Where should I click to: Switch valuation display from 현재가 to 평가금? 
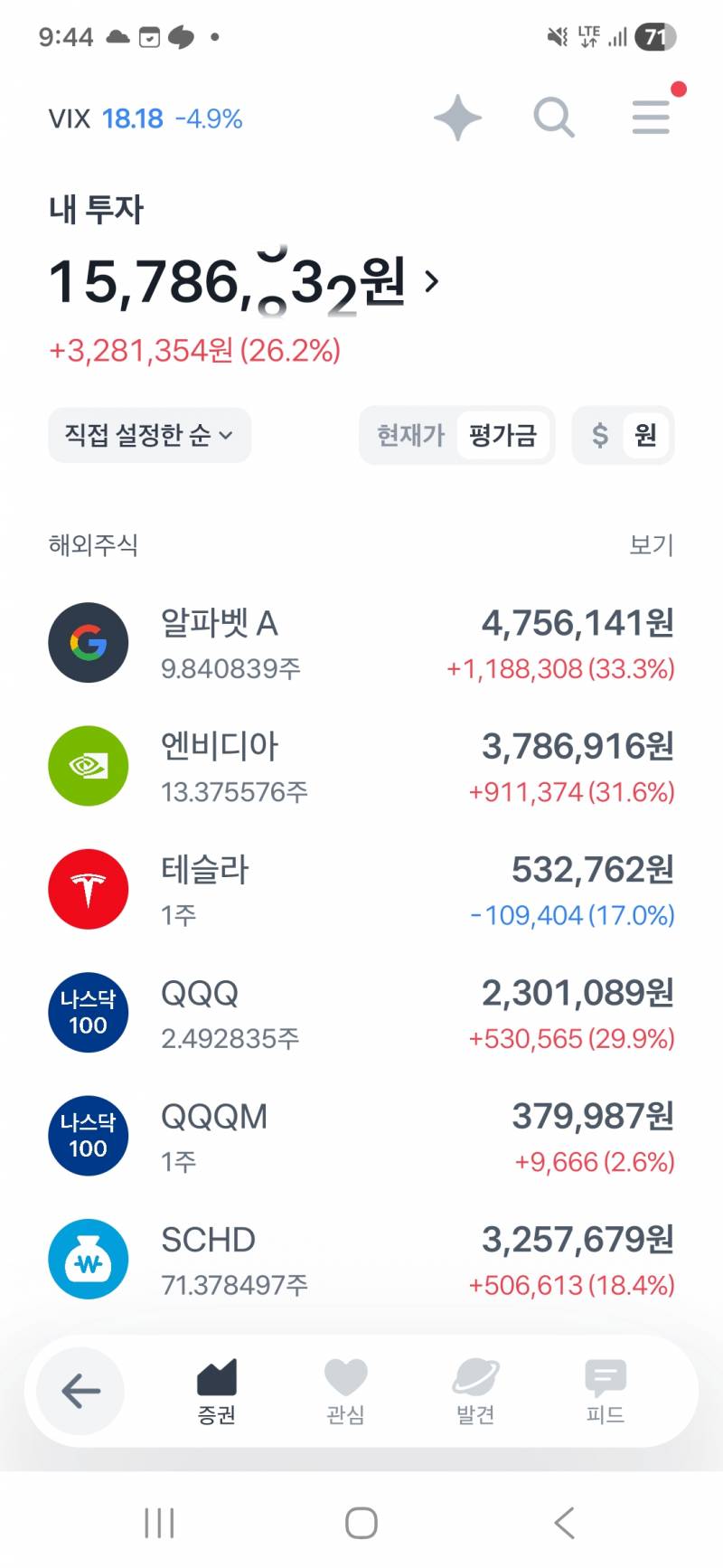click(502, 435)
